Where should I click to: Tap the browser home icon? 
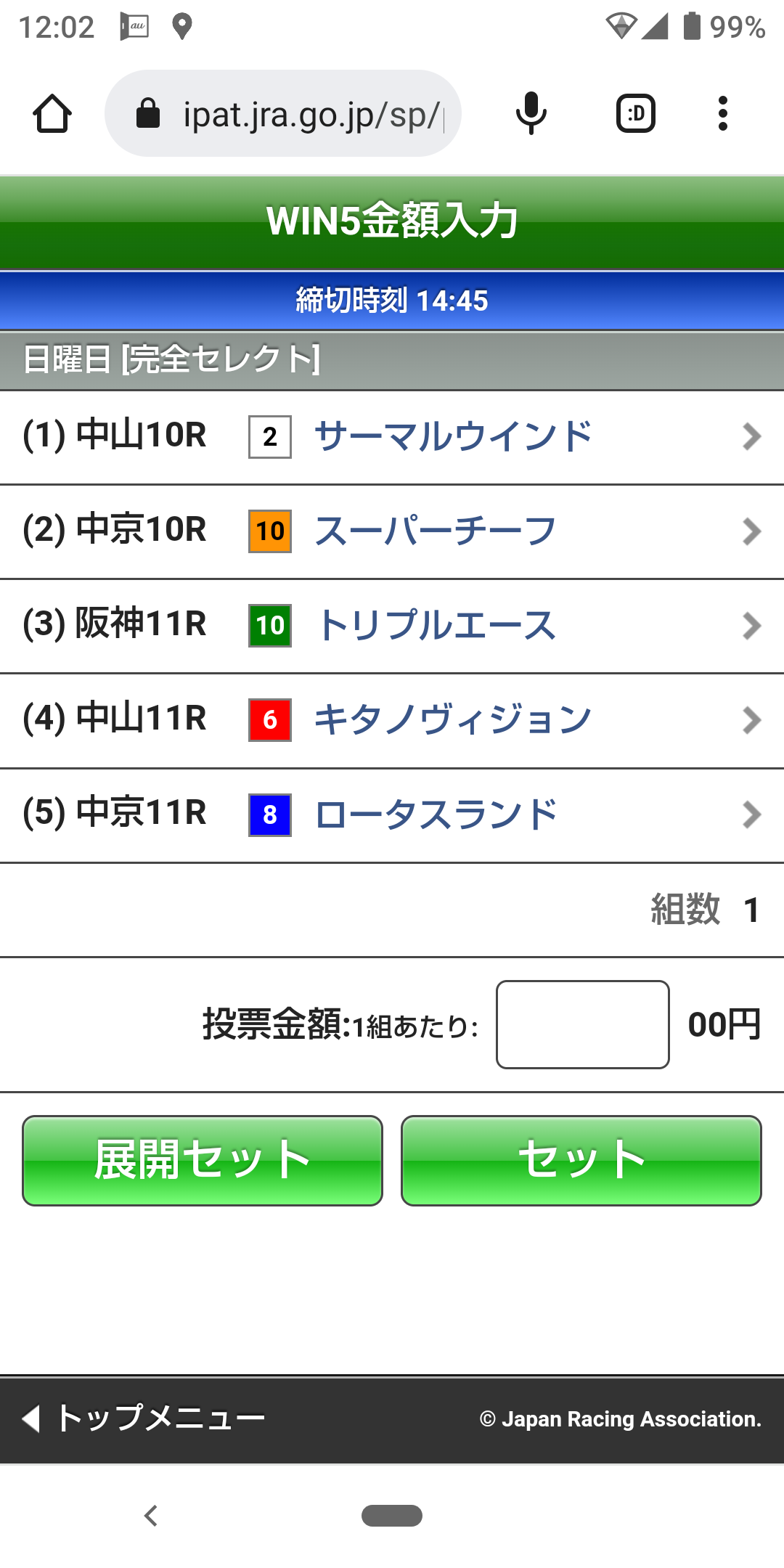[52, 114]
